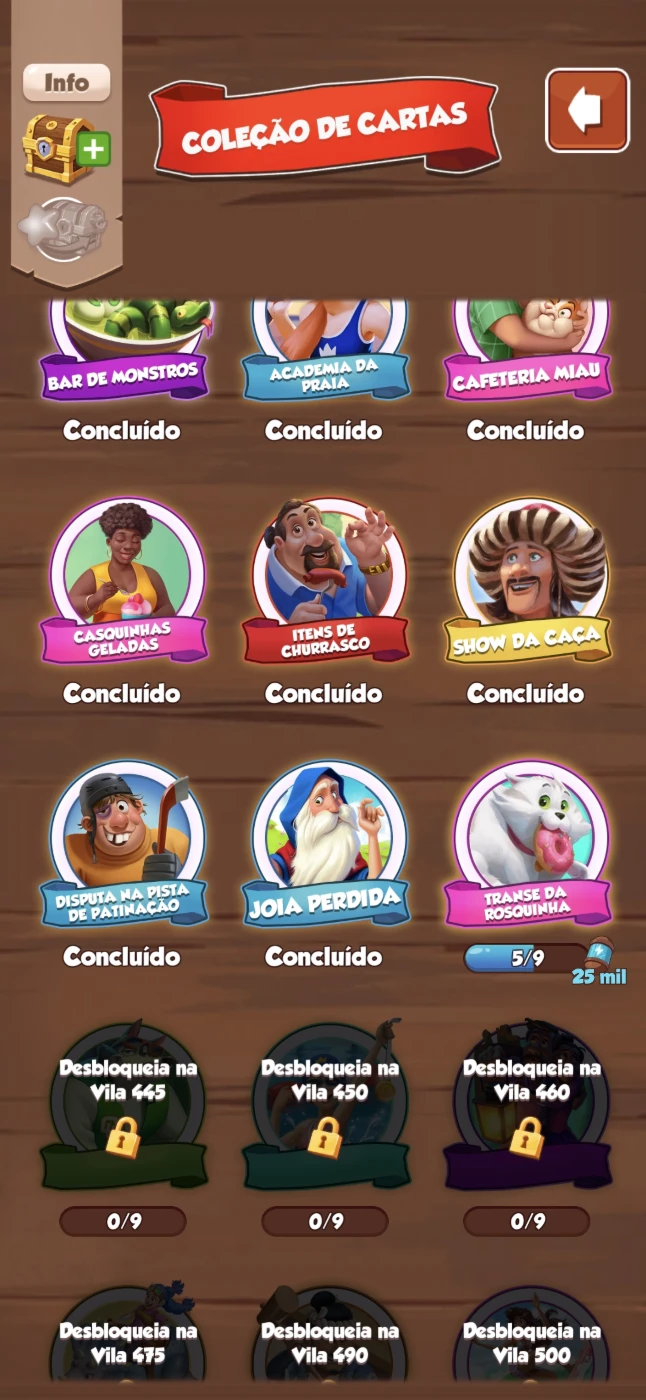Select the locked Vila 475 set
Screen dimensions: 646x1400
click(x=126, y=1340)
